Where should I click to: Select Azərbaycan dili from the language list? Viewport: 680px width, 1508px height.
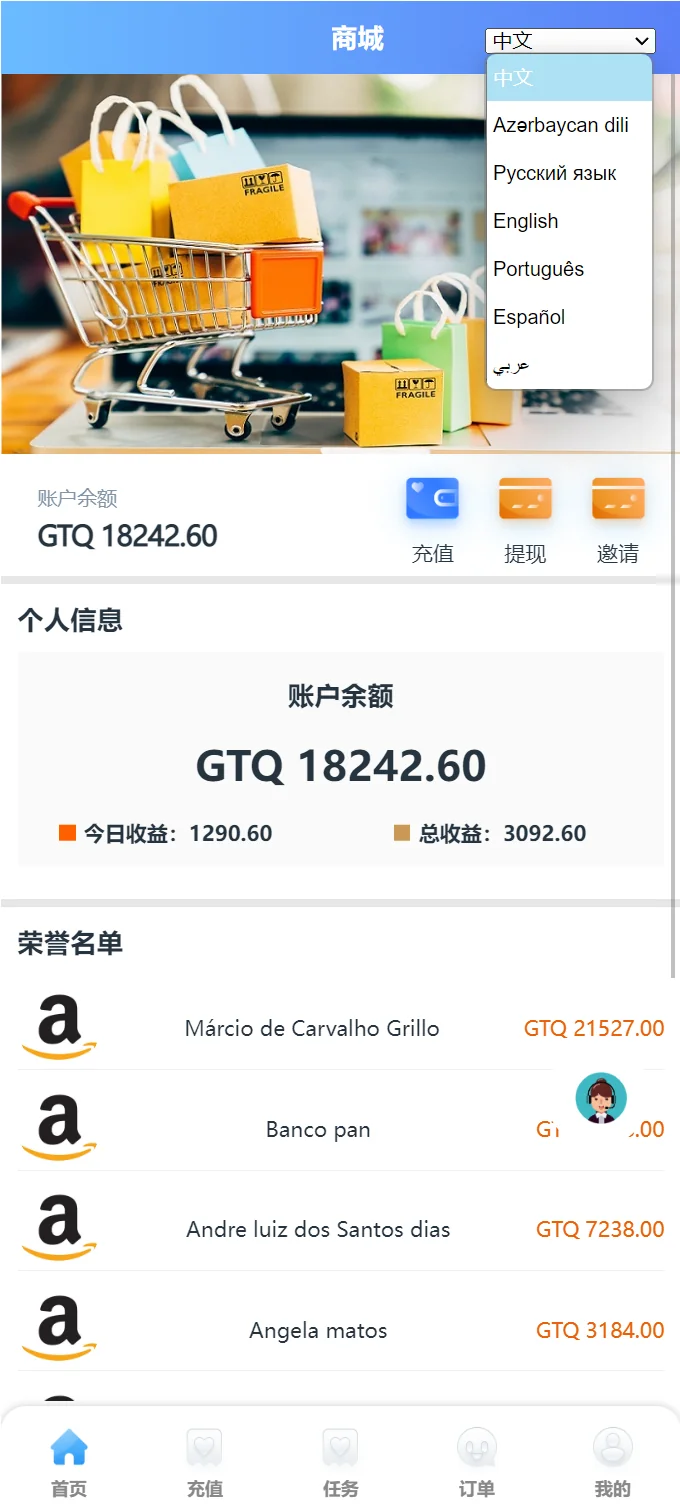(x=561, y=125)
